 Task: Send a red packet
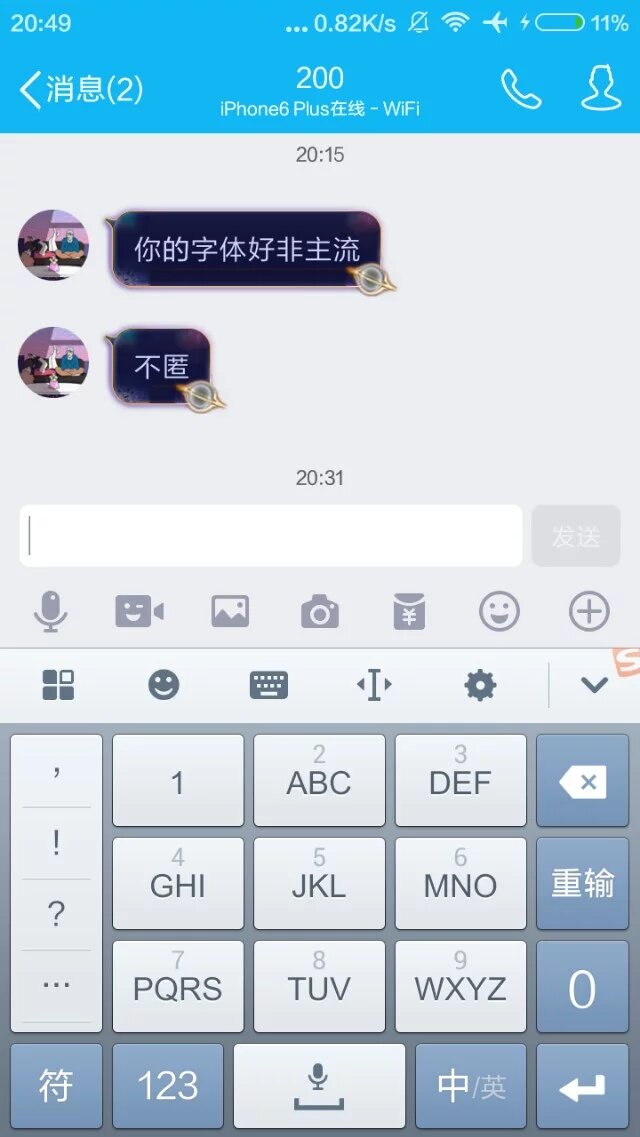pos(409,611)
